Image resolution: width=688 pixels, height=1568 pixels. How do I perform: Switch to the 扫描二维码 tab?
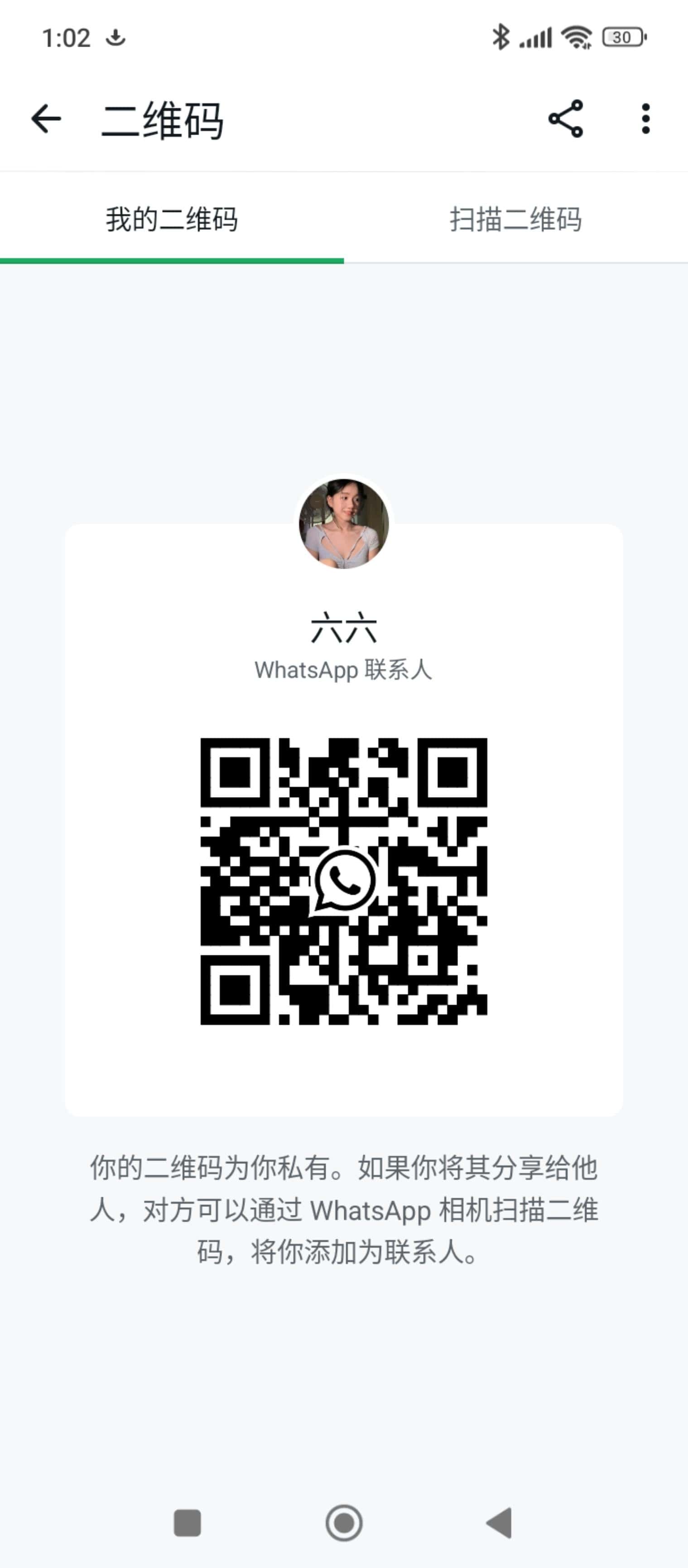(516, 219)
